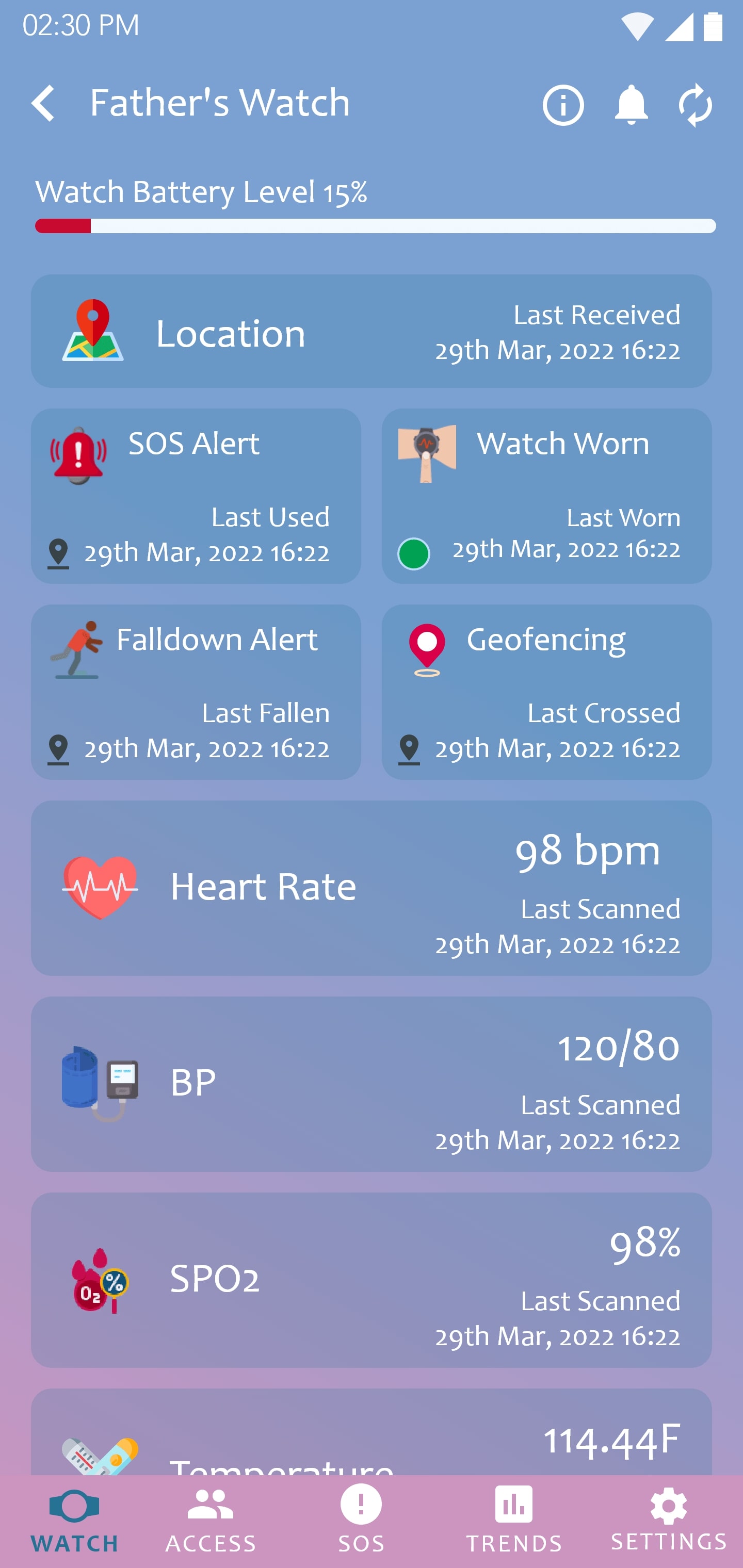Select the Watch tab

[x=74, y=1521]
